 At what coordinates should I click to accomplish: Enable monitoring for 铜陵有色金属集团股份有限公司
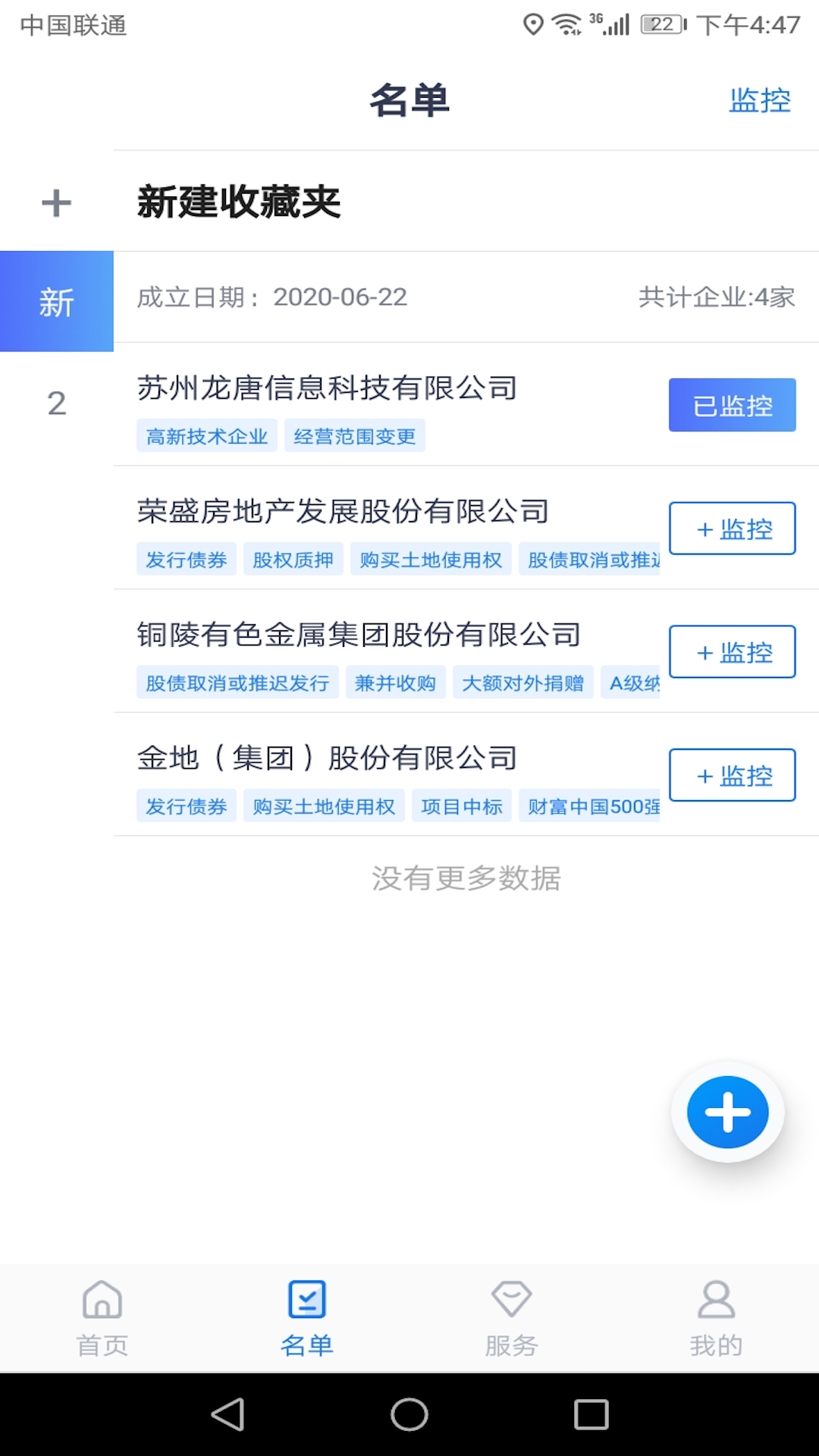tap(731, 651)
